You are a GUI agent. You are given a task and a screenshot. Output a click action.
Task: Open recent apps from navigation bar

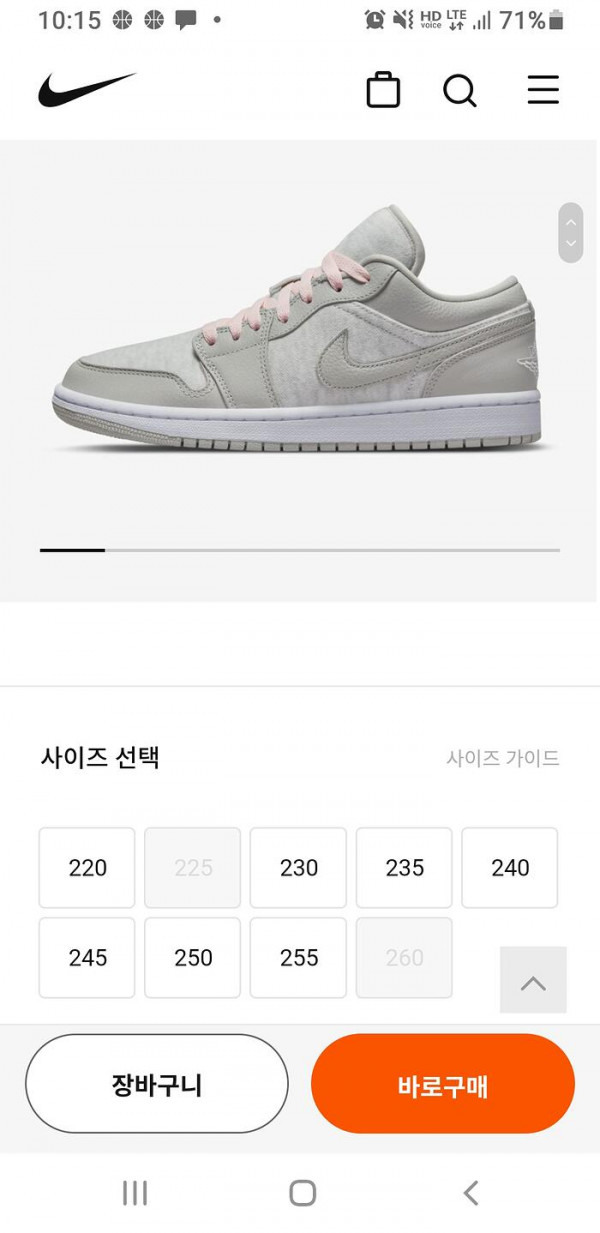[x=134, y=1192]
